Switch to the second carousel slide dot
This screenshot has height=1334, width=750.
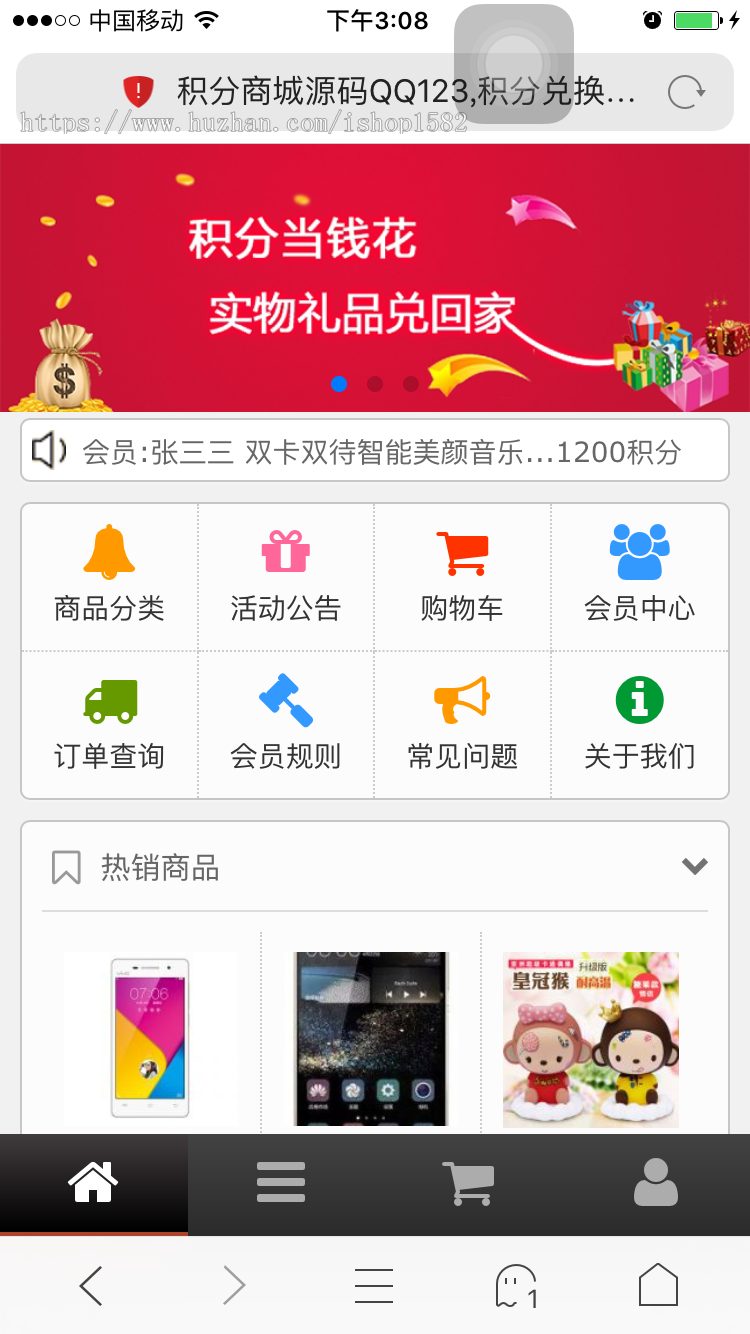(374, 383)
